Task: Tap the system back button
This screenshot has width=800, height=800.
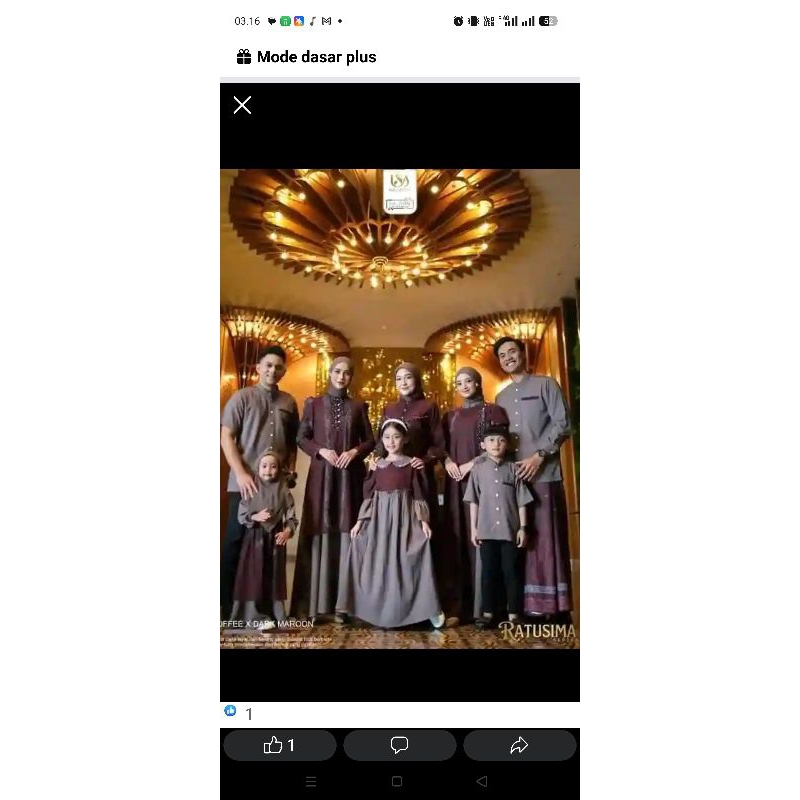Action: [x=482, y=781]
